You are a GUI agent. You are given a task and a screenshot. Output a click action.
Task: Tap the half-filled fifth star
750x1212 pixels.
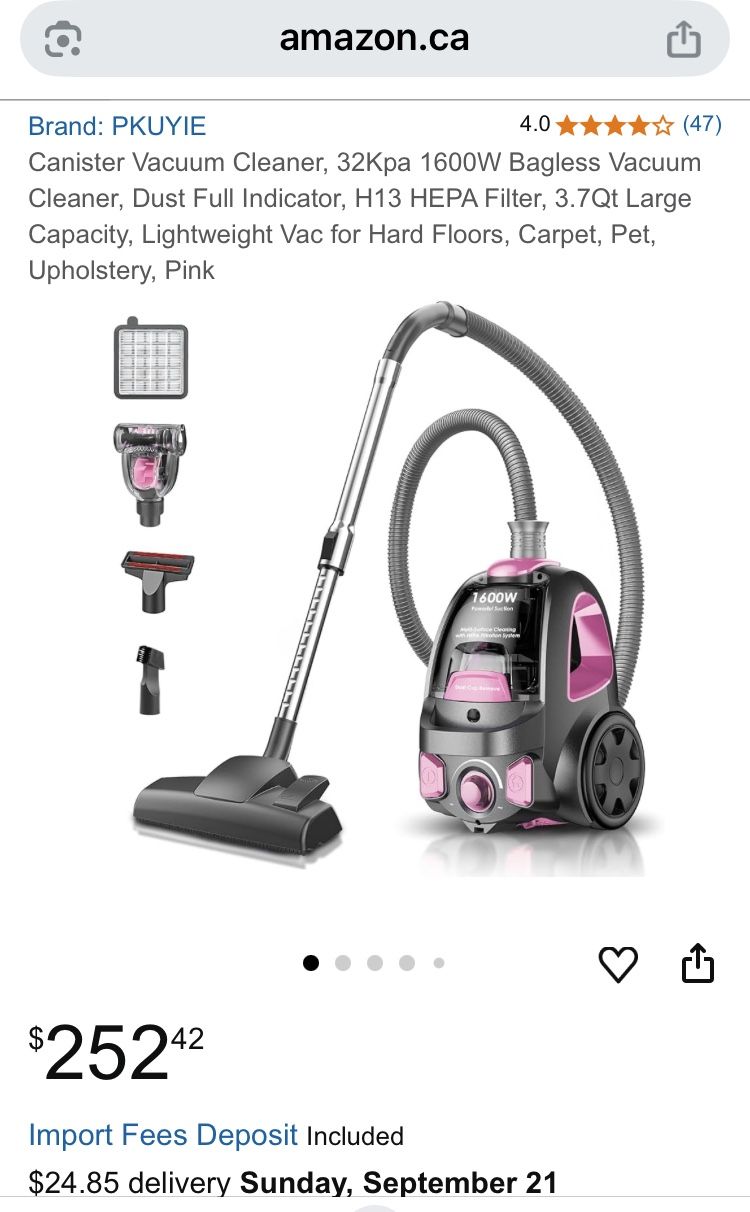click(x=662, y=126)
